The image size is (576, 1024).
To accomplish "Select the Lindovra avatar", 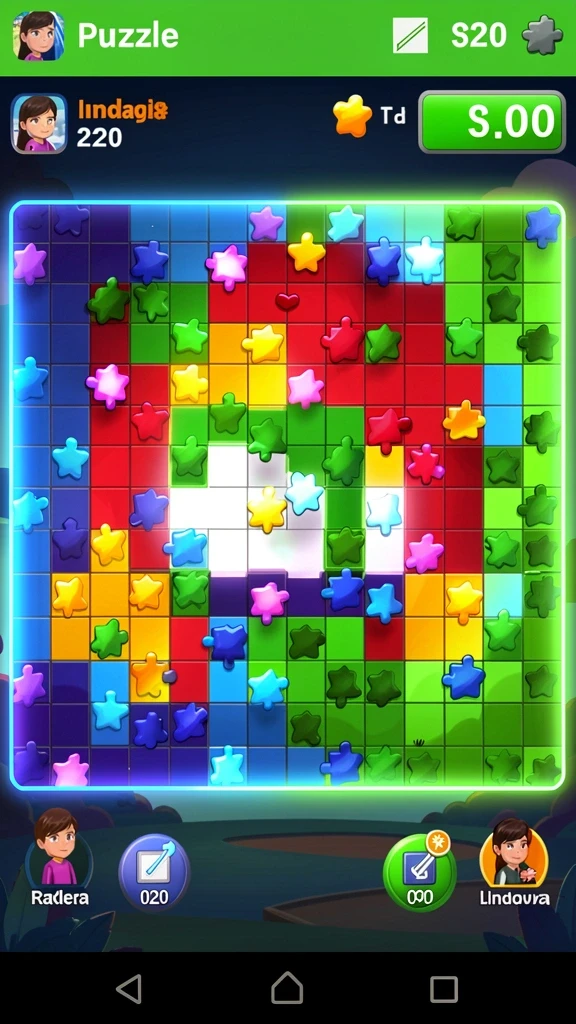I will (x=514, y=850).
